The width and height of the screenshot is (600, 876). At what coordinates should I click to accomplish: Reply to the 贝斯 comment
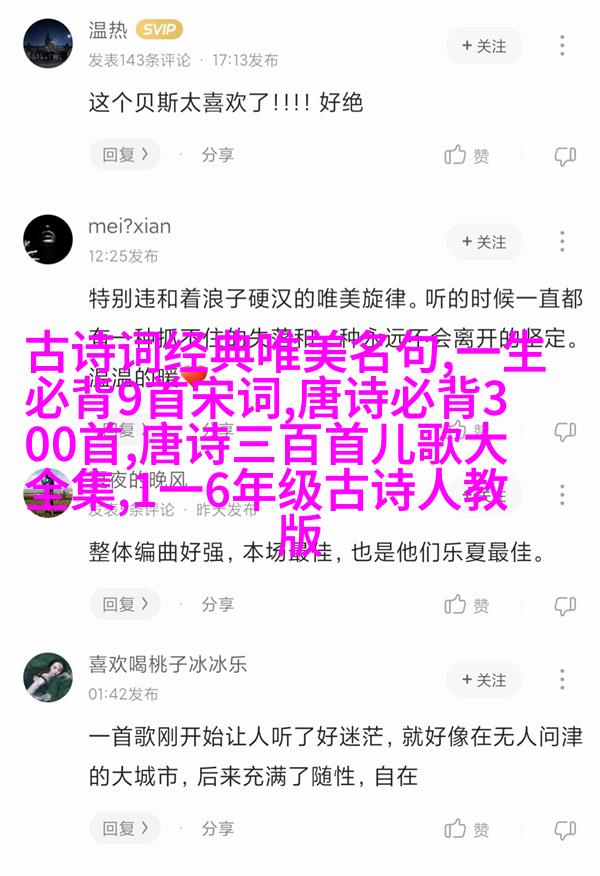click(125, 155)
